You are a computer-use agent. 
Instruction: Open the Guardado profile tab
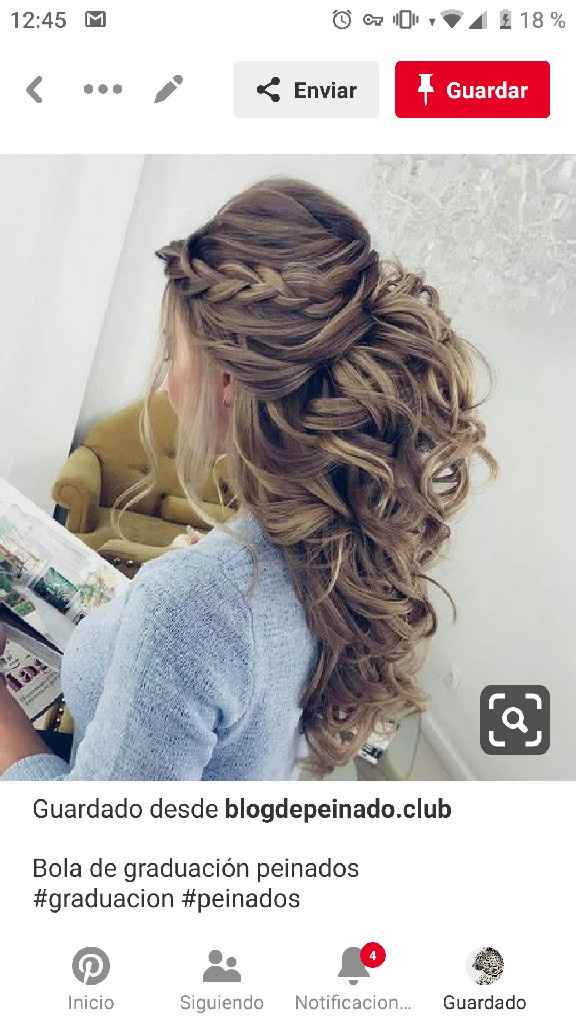coord(485,978)
